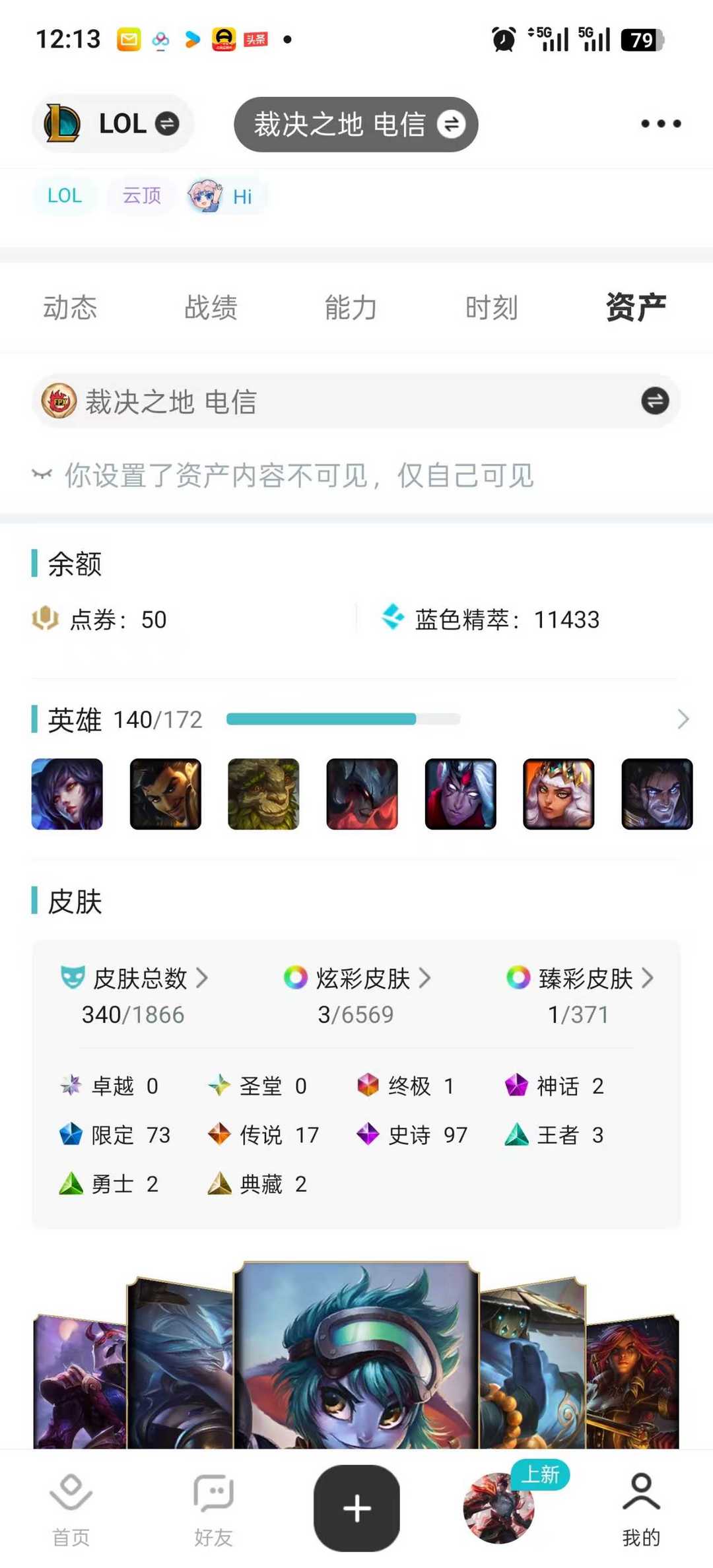The height and width of the screenshot is (1568, 713).
Task: Switch to the 动态 tab
Action: click(x=70, y=308)
